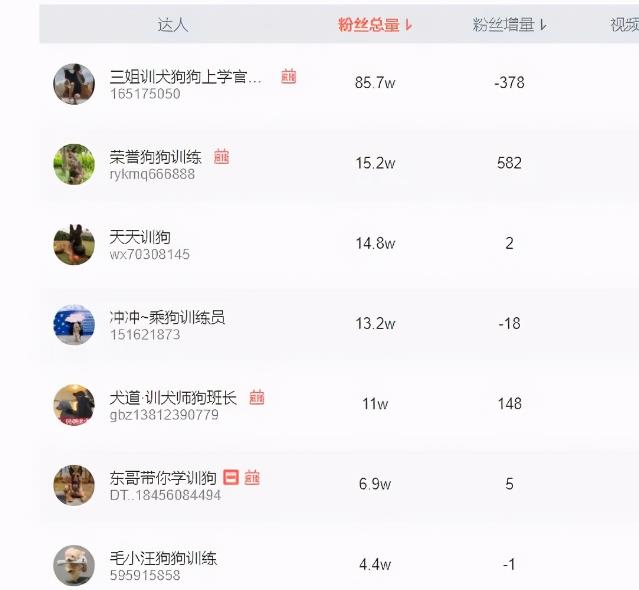Open 天天训狗 profile row

140,237
